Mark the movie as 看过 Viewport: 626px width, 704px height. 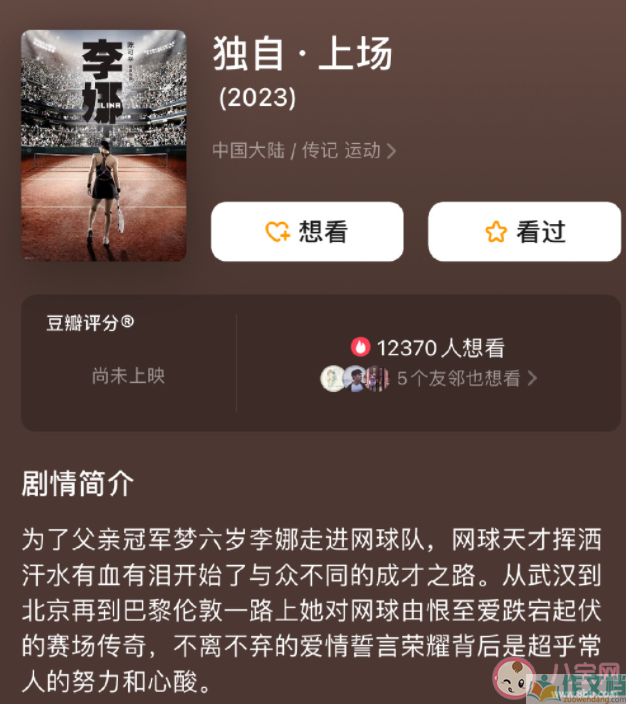524,232
